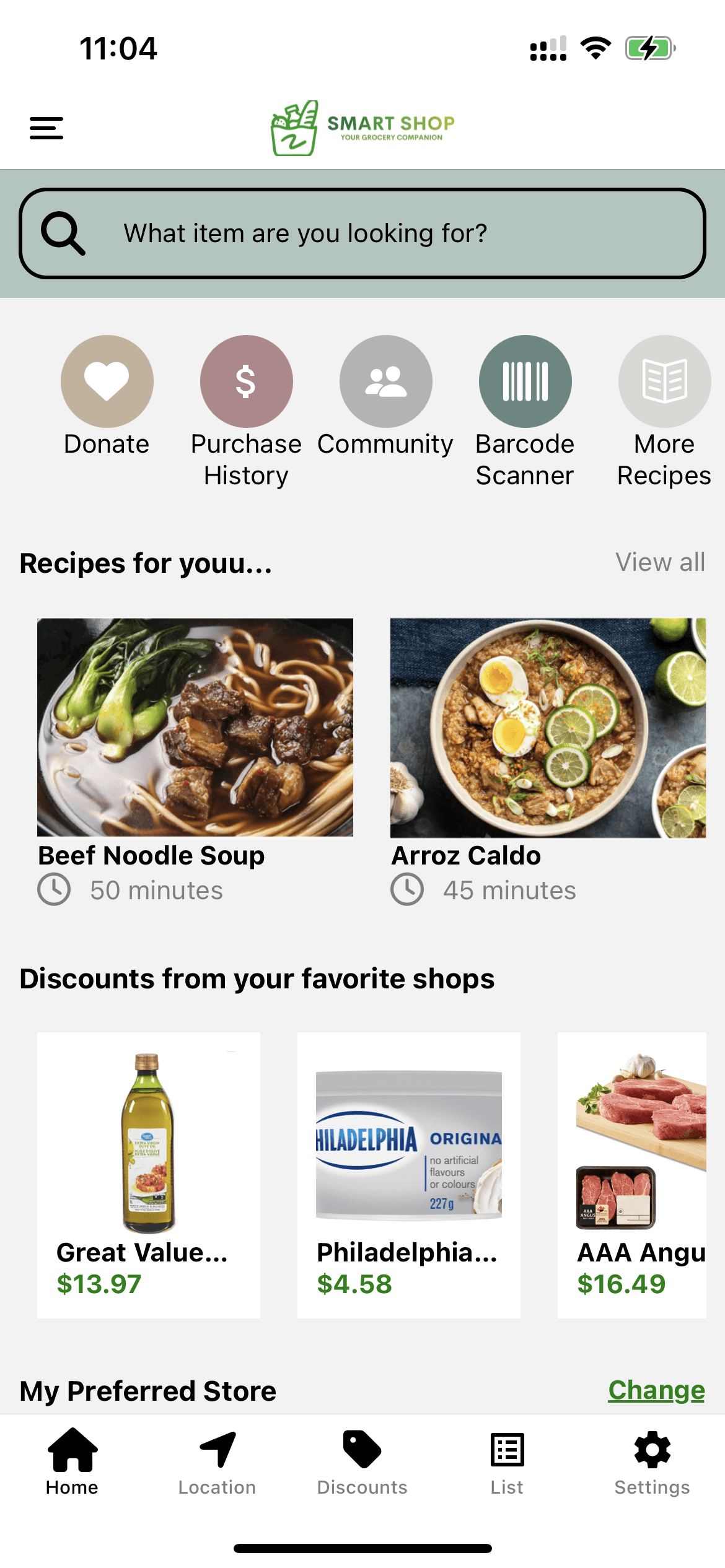Screen dimensions: 725x1568
Task: View all recommended recipes
Action: [660, 562]
